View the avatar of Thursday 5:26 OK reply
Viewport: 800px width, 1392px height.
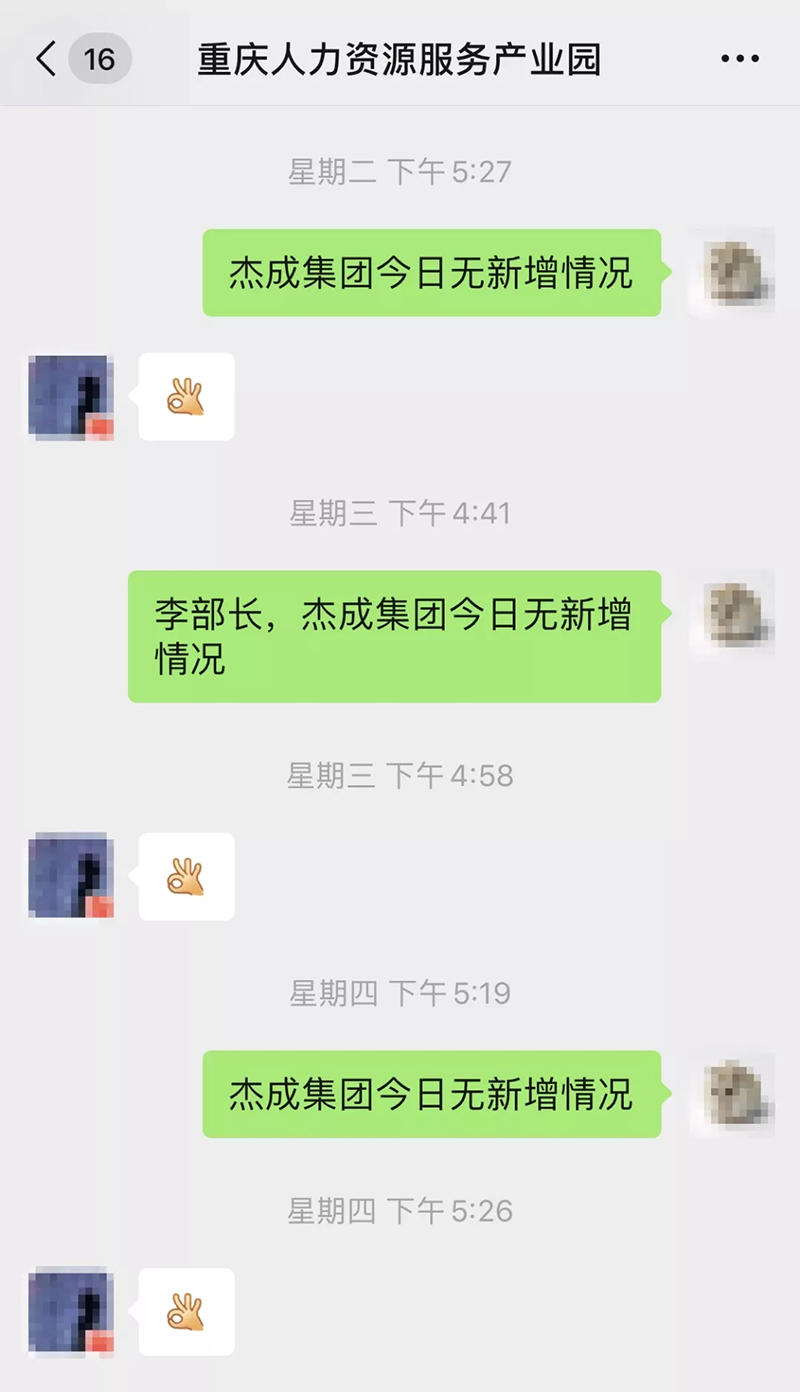(71, 1311)
